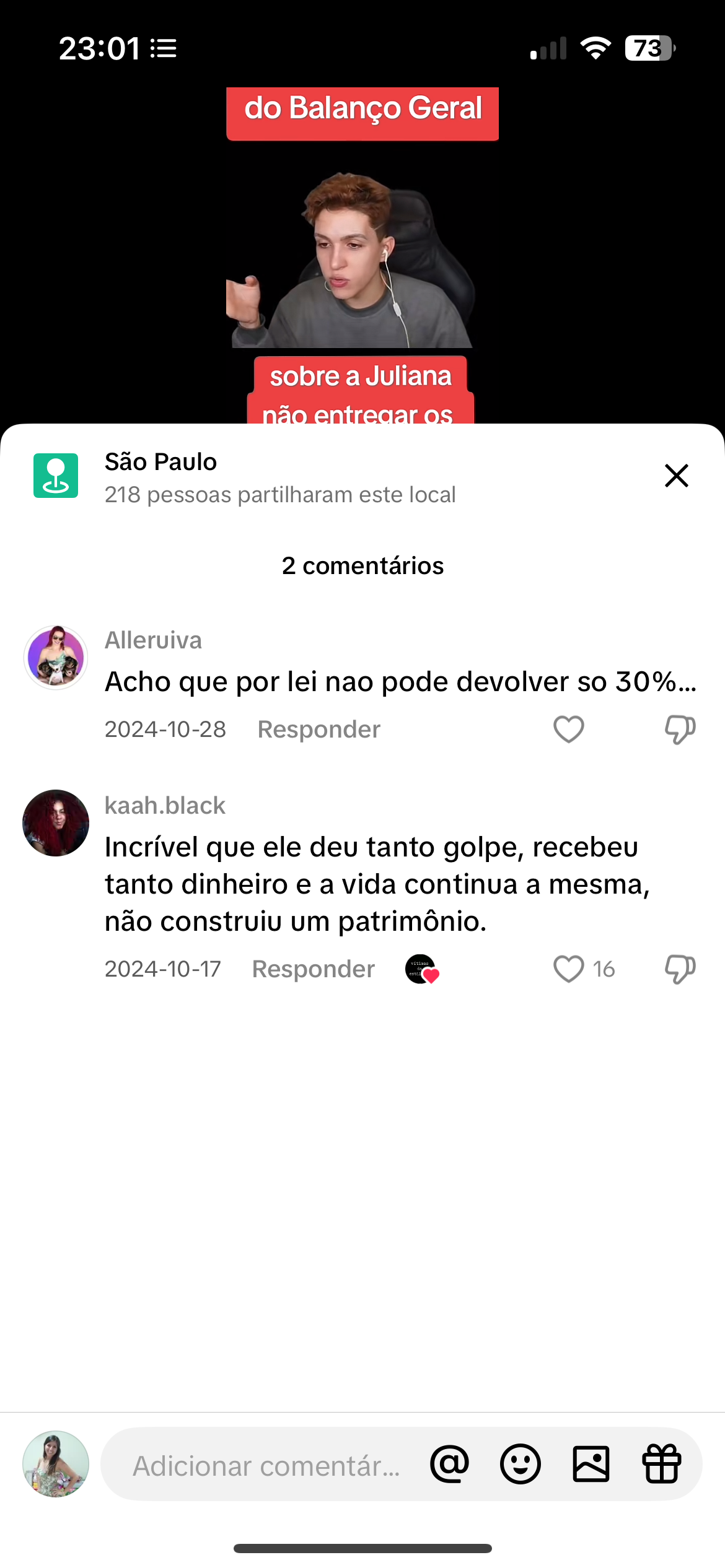View who liked kaah.black's comment

coord(422,969)
